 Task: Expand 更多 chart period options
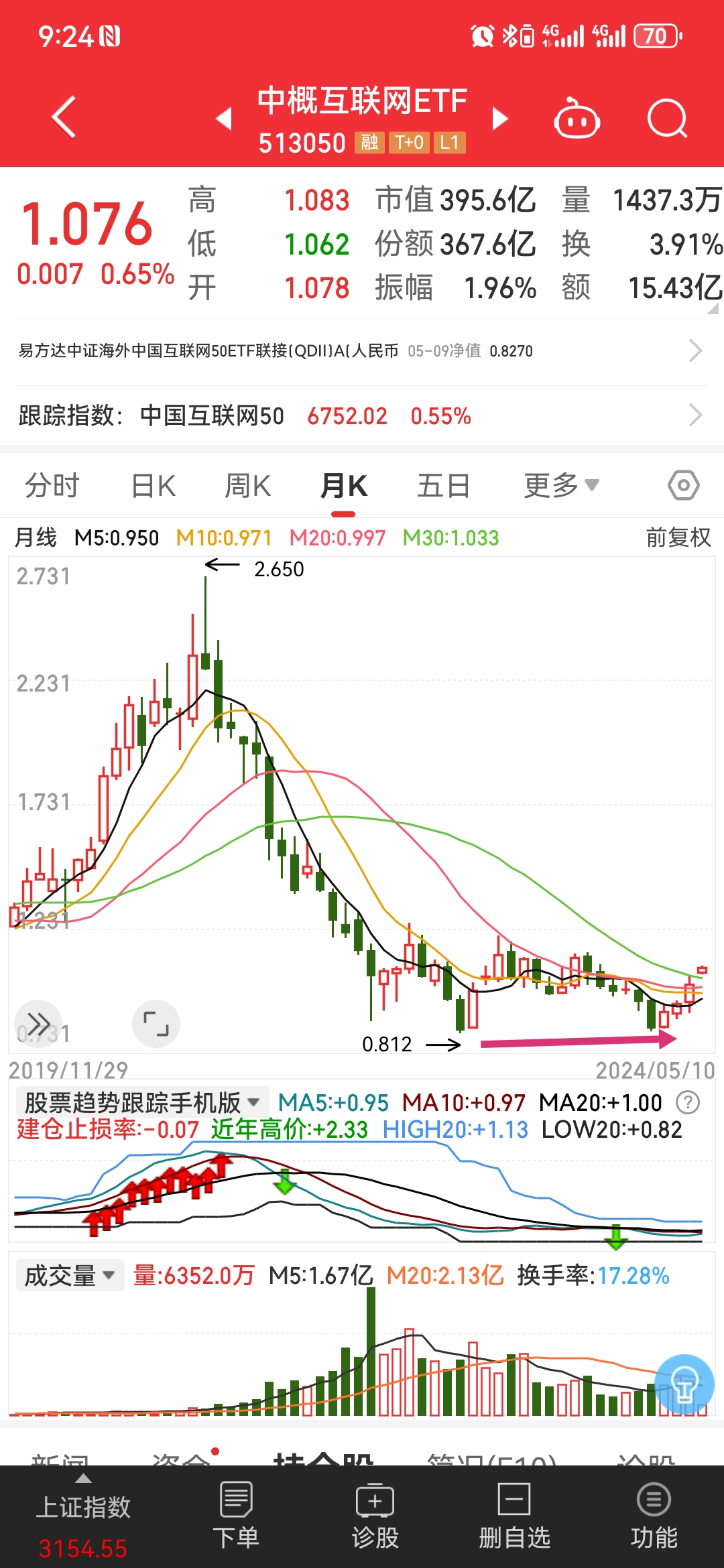point(560,486)
